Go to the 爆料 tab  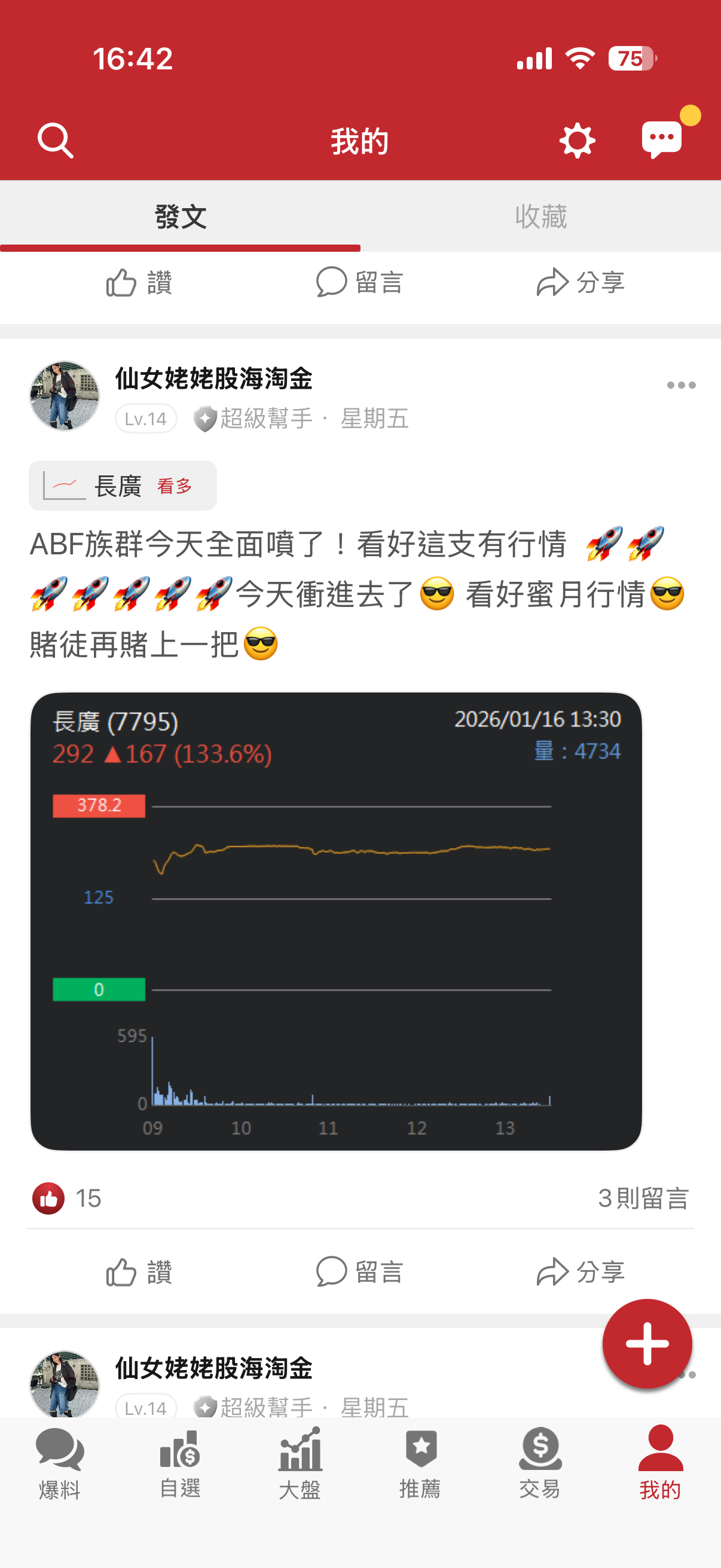coord(60,1464)
